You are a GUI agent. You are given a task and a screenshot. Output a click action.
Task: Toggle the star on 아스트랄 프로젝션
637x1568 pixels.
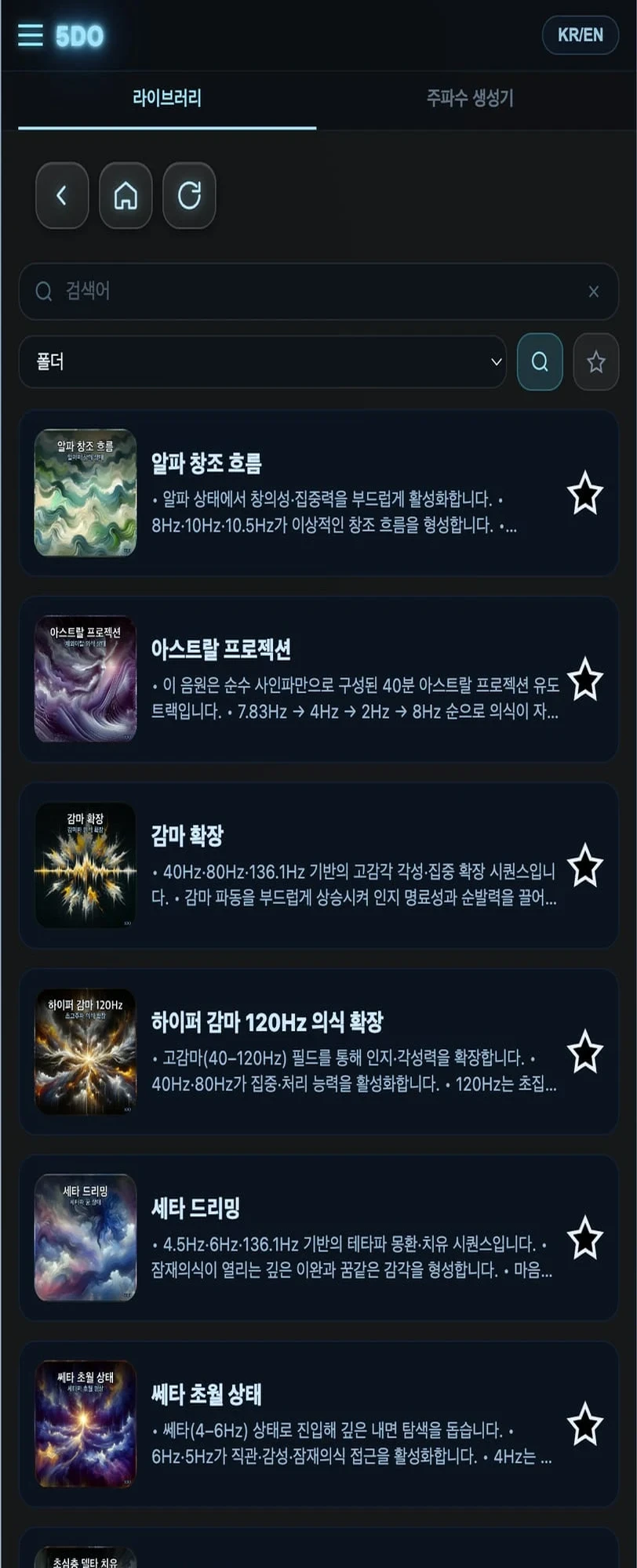587,681
